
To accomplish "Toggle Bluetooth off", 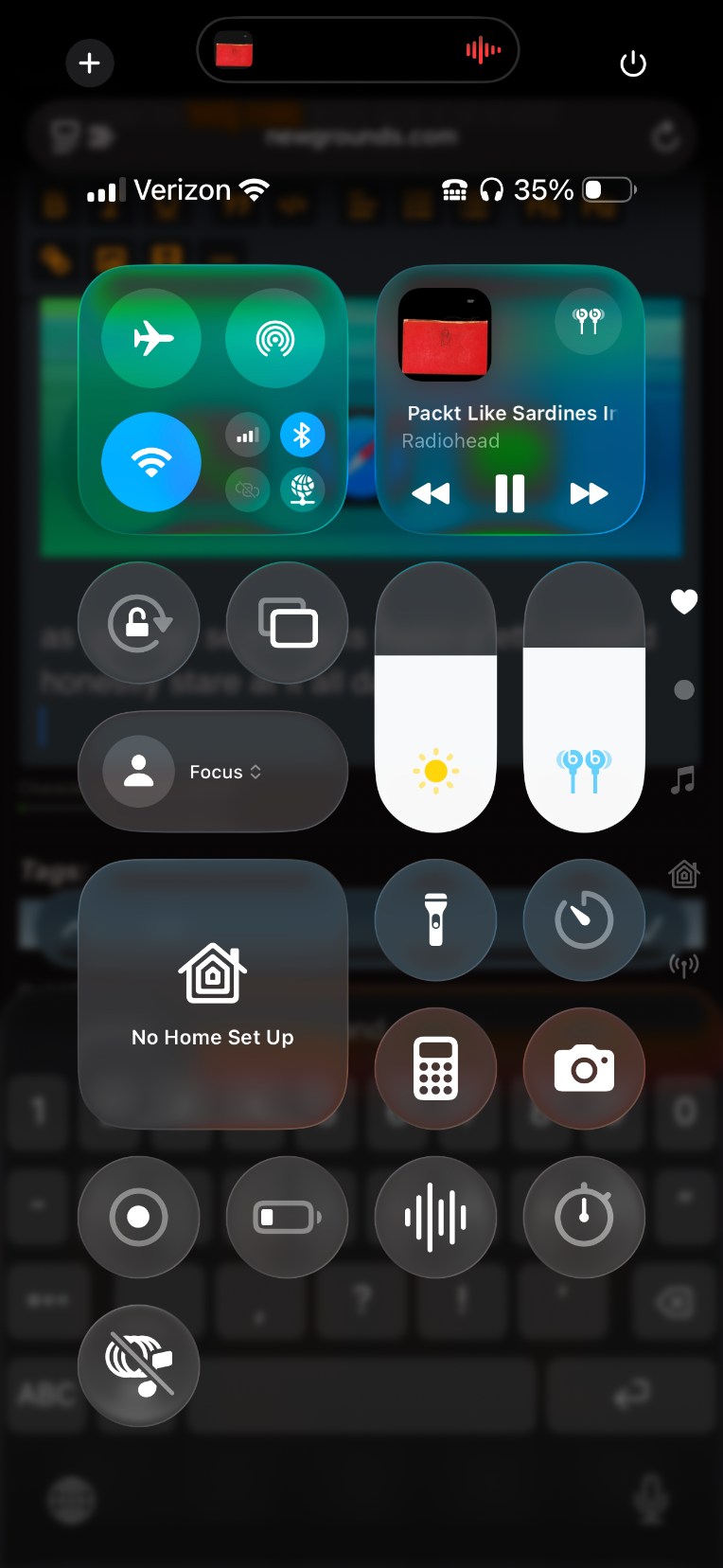I will point(303,436).
